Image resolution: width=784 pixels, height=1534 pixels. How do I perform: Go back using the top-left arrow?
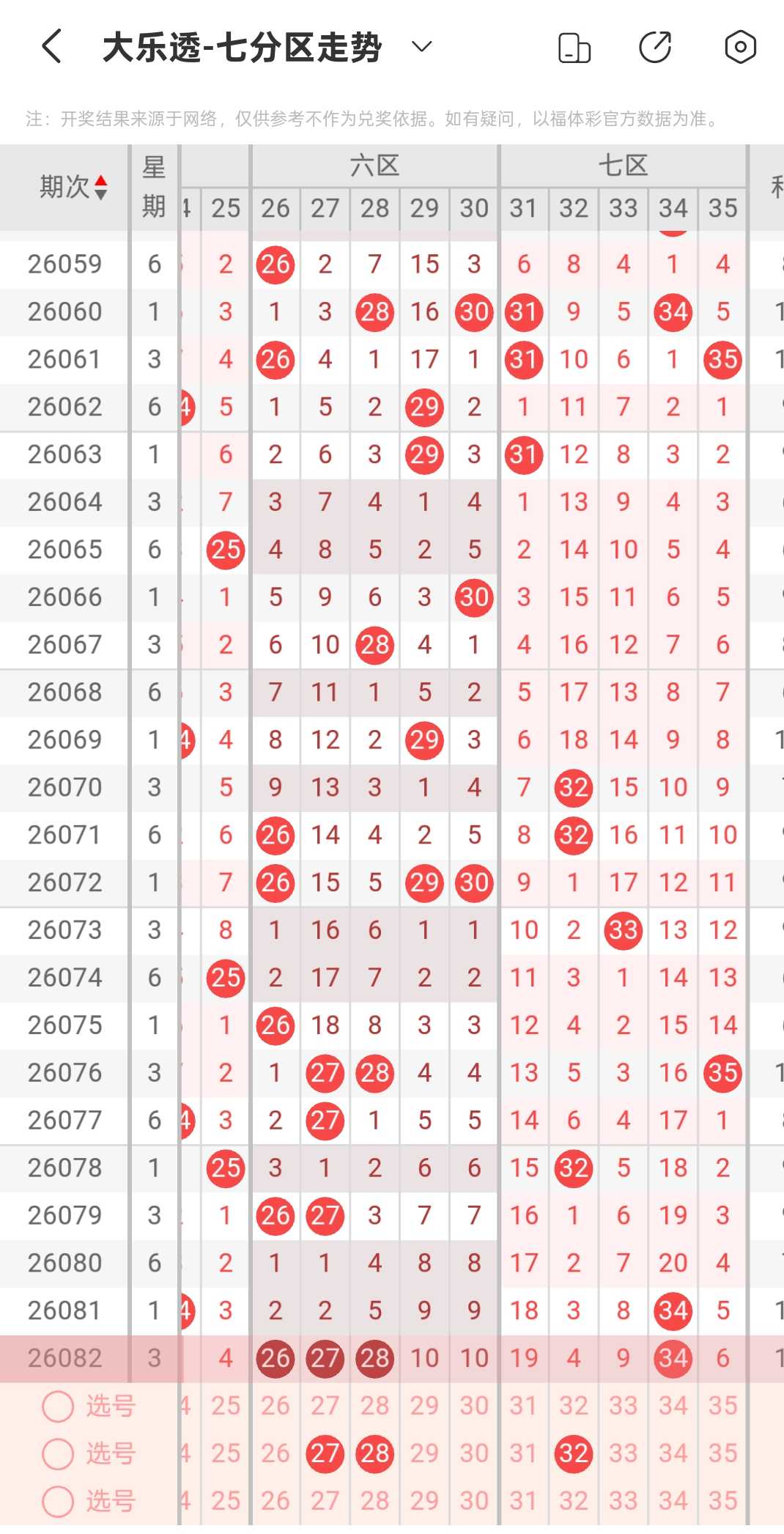coord(51,47)
